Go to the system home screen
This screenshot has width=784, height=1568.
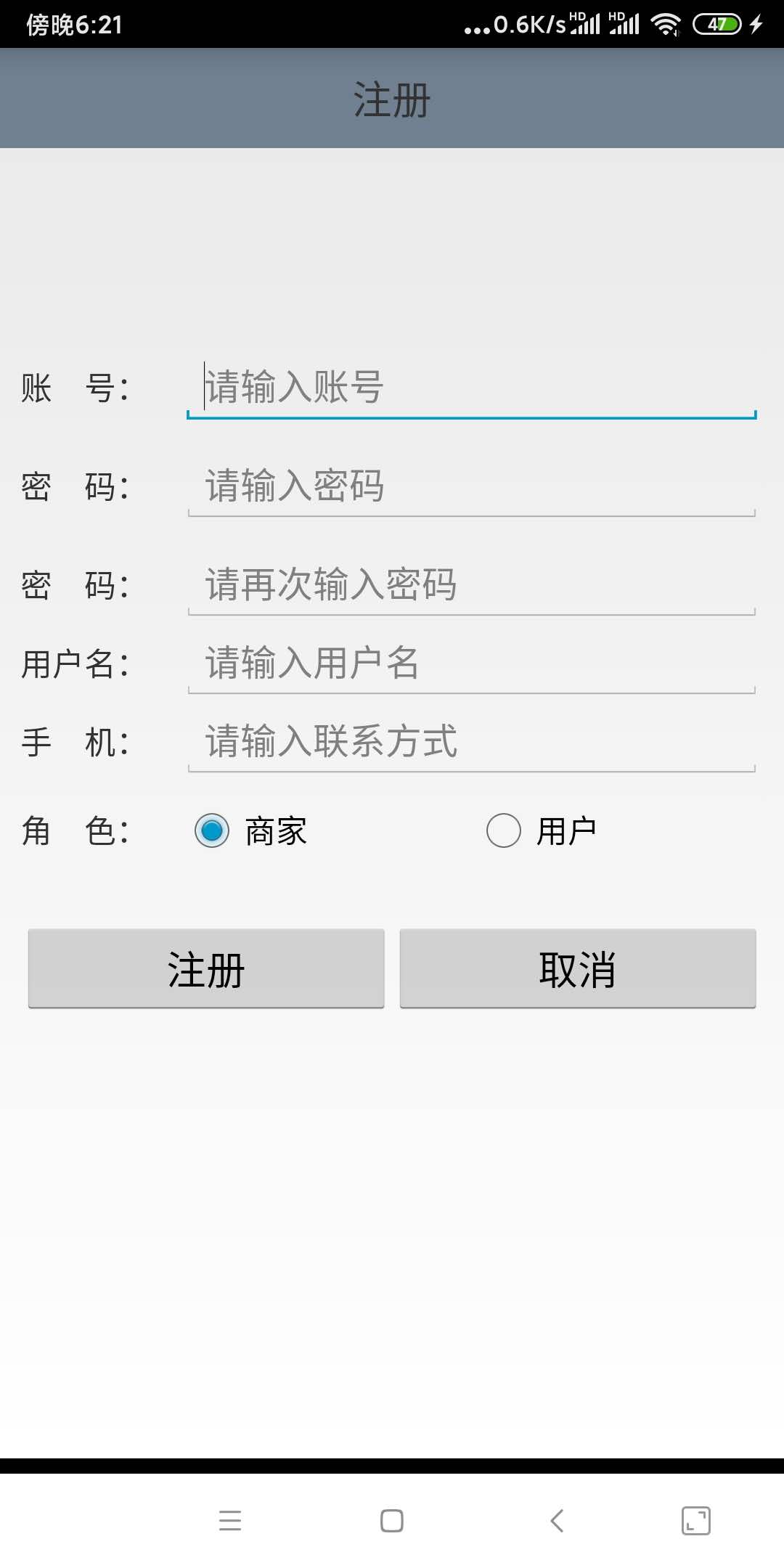pos(392,1521)
